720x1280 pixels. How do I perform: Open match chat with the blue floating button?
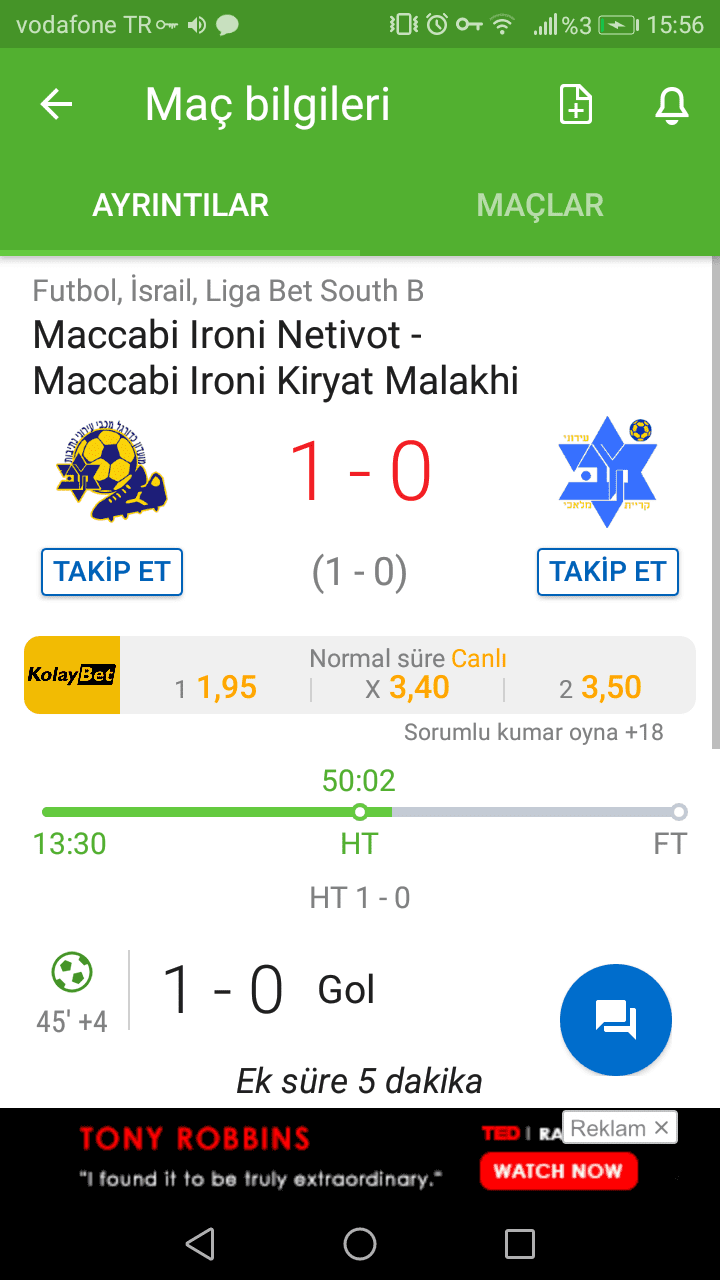[x=616, y=1020]
